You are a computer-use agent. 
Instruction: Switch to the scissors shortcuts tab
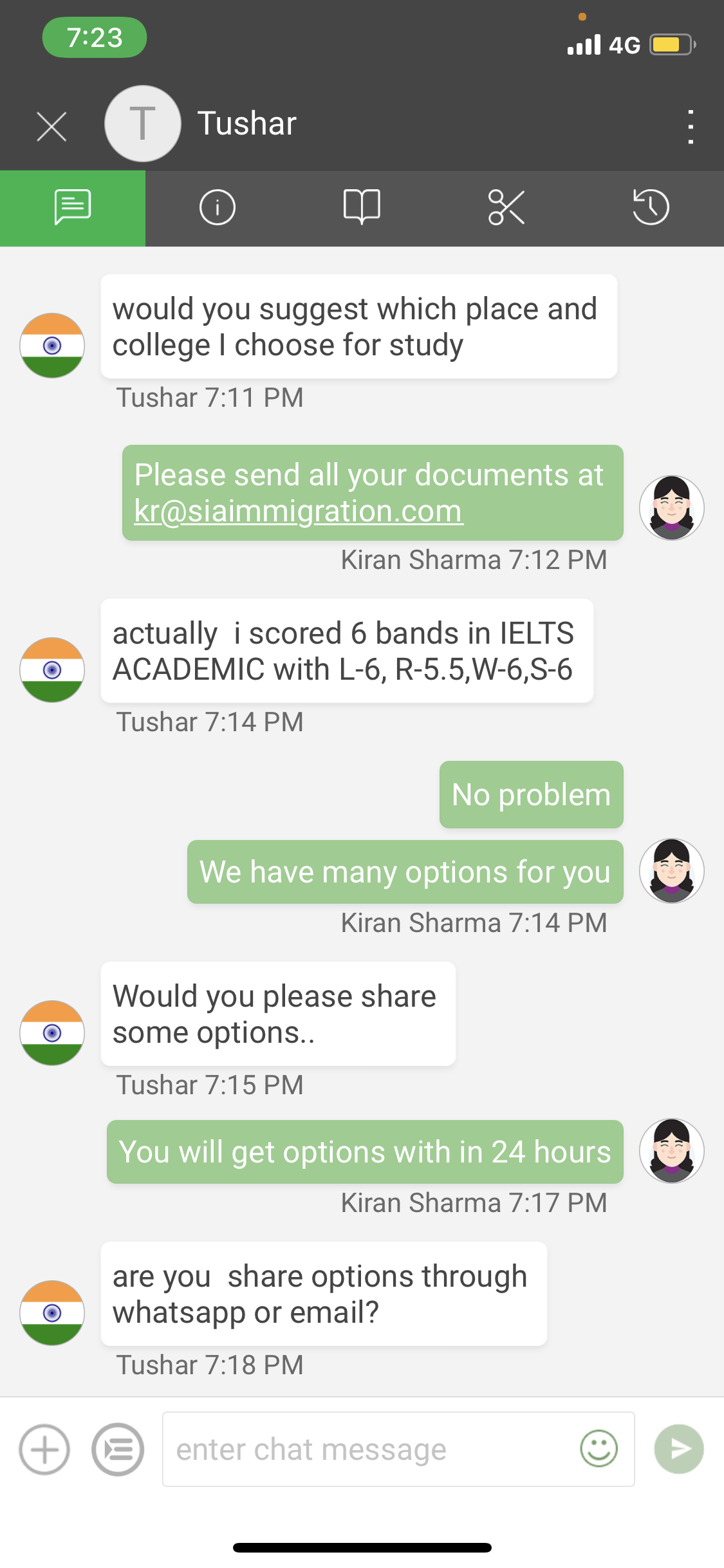point(506,208)
